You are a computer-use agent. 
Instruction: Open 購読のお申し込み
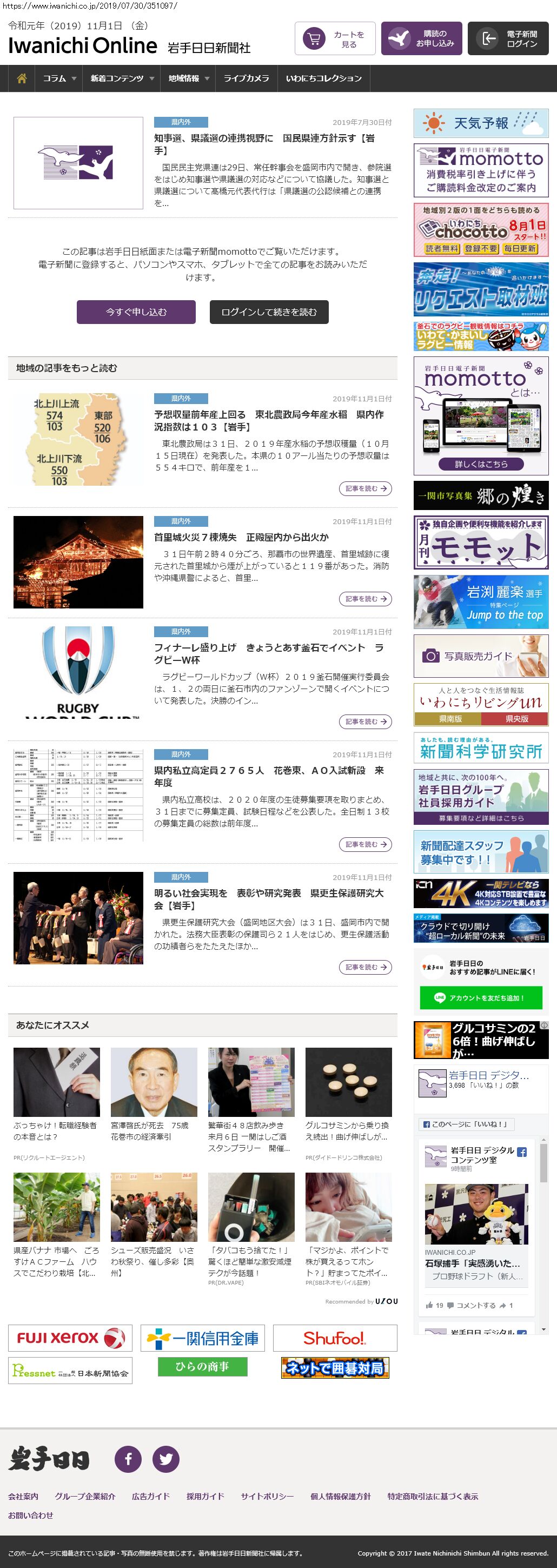[x=421, y=39]
